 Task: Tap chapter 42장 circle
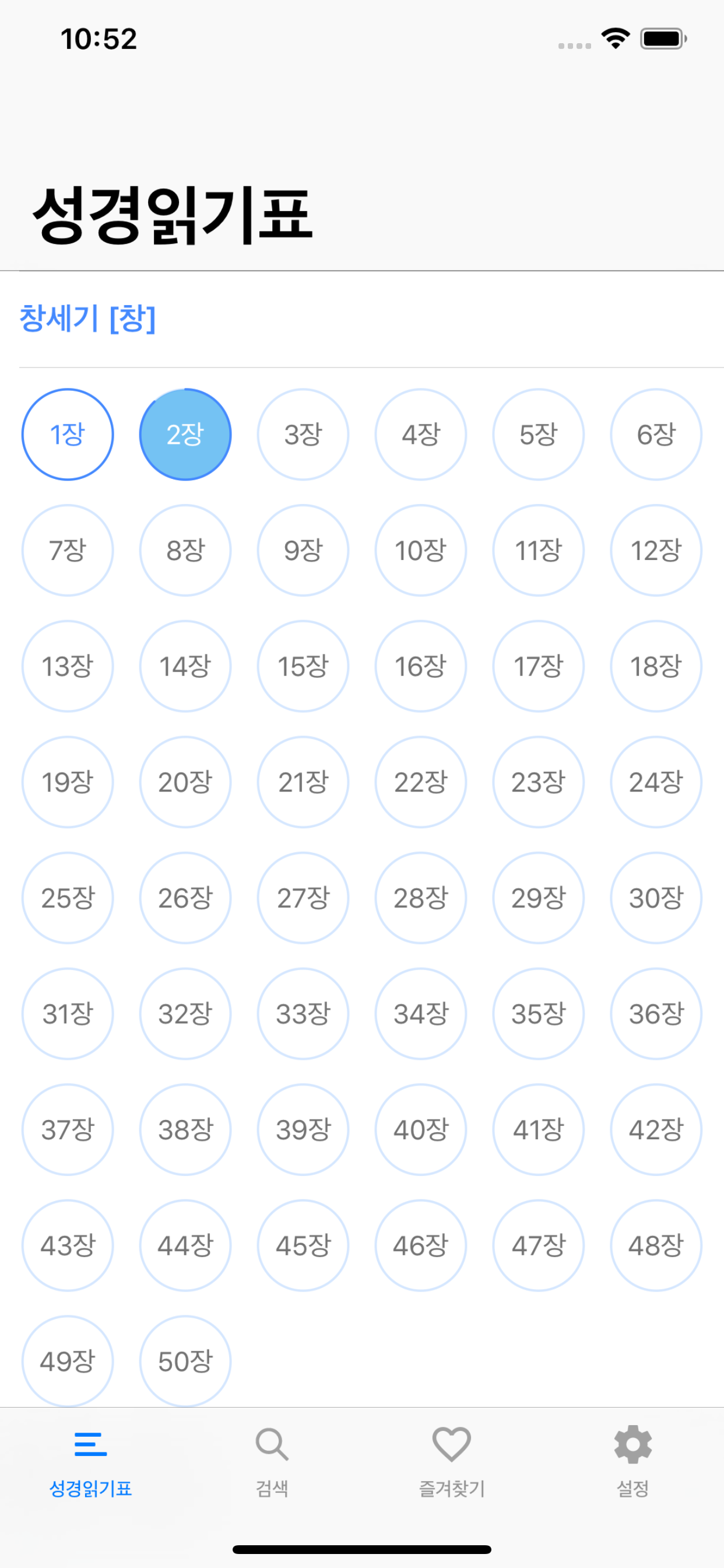pyautogui.click(x=656, y=1129)
